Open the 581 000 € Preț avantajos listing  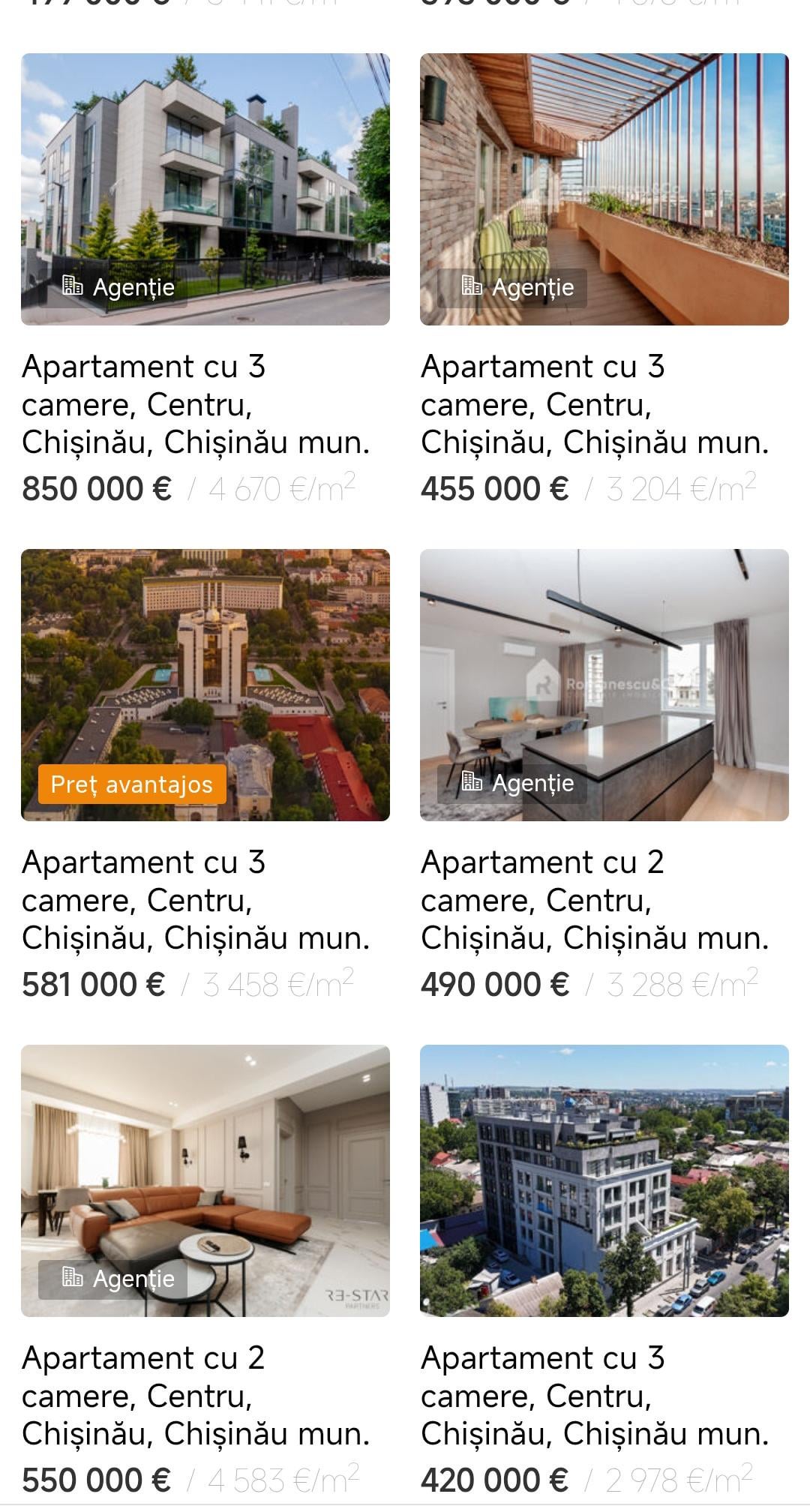pyautogui.click(x=205, y=685)
